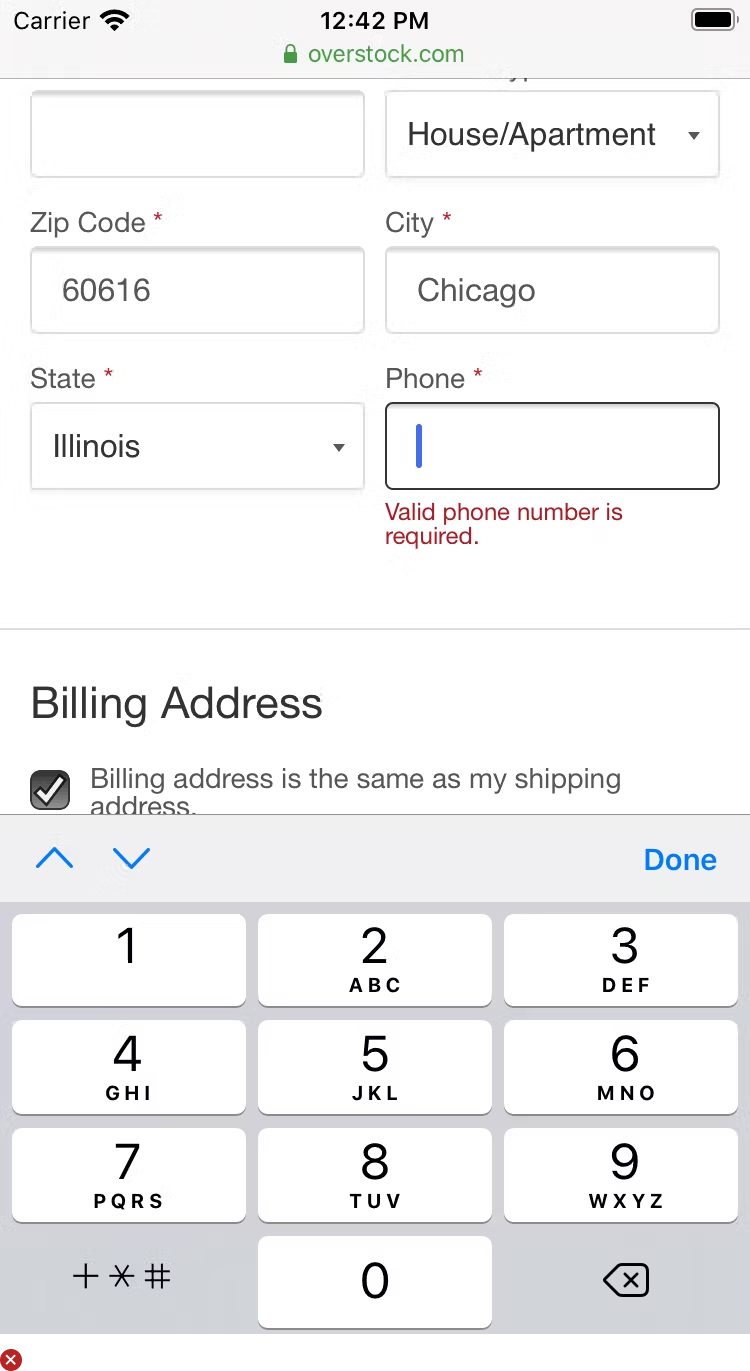750x1371 pixels.
Task: Open the House/Apartment address type dropdown
Action: pyautogui.click(x=552, y=134)
